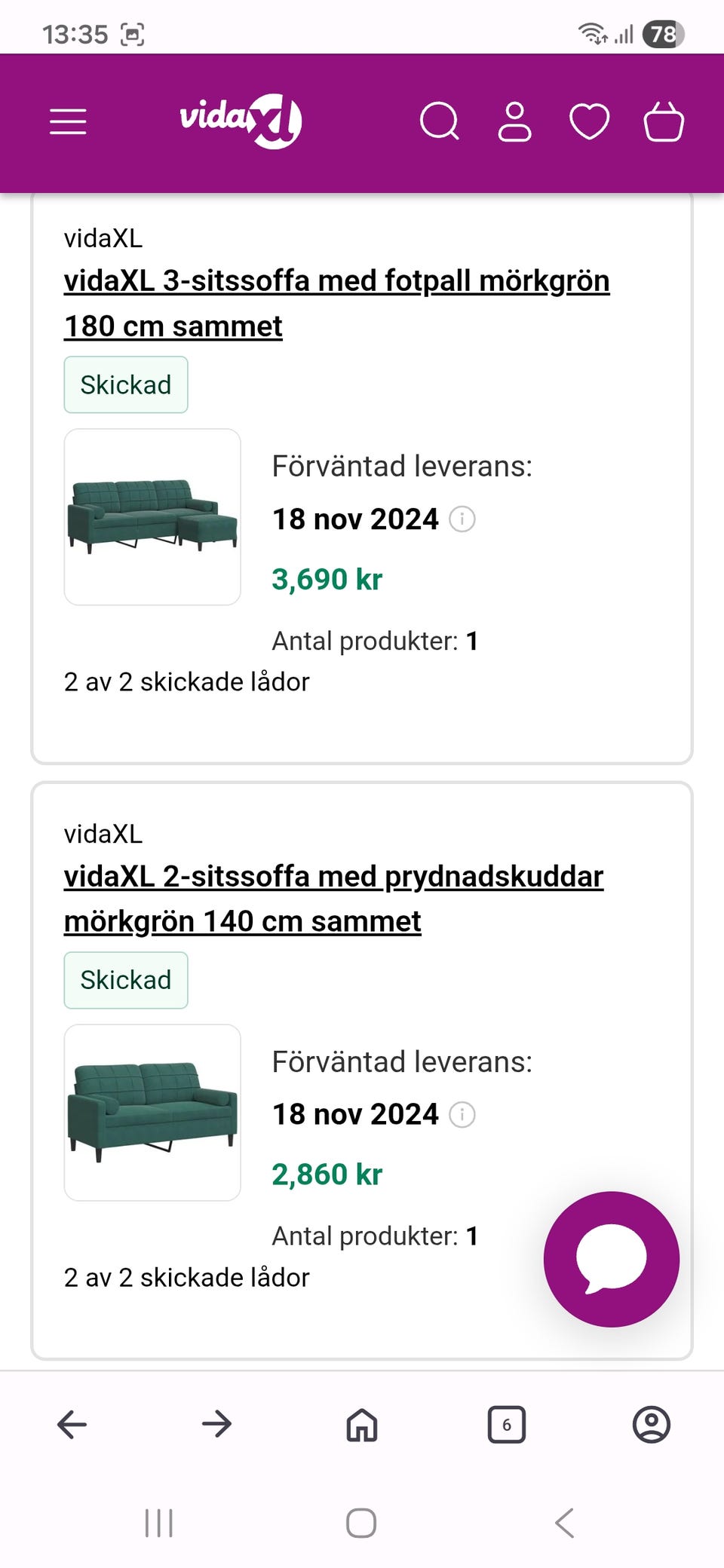This screenshot has height=1568, width=724.
Task: Open the system recent apps
Action: tap(159, 1523)
